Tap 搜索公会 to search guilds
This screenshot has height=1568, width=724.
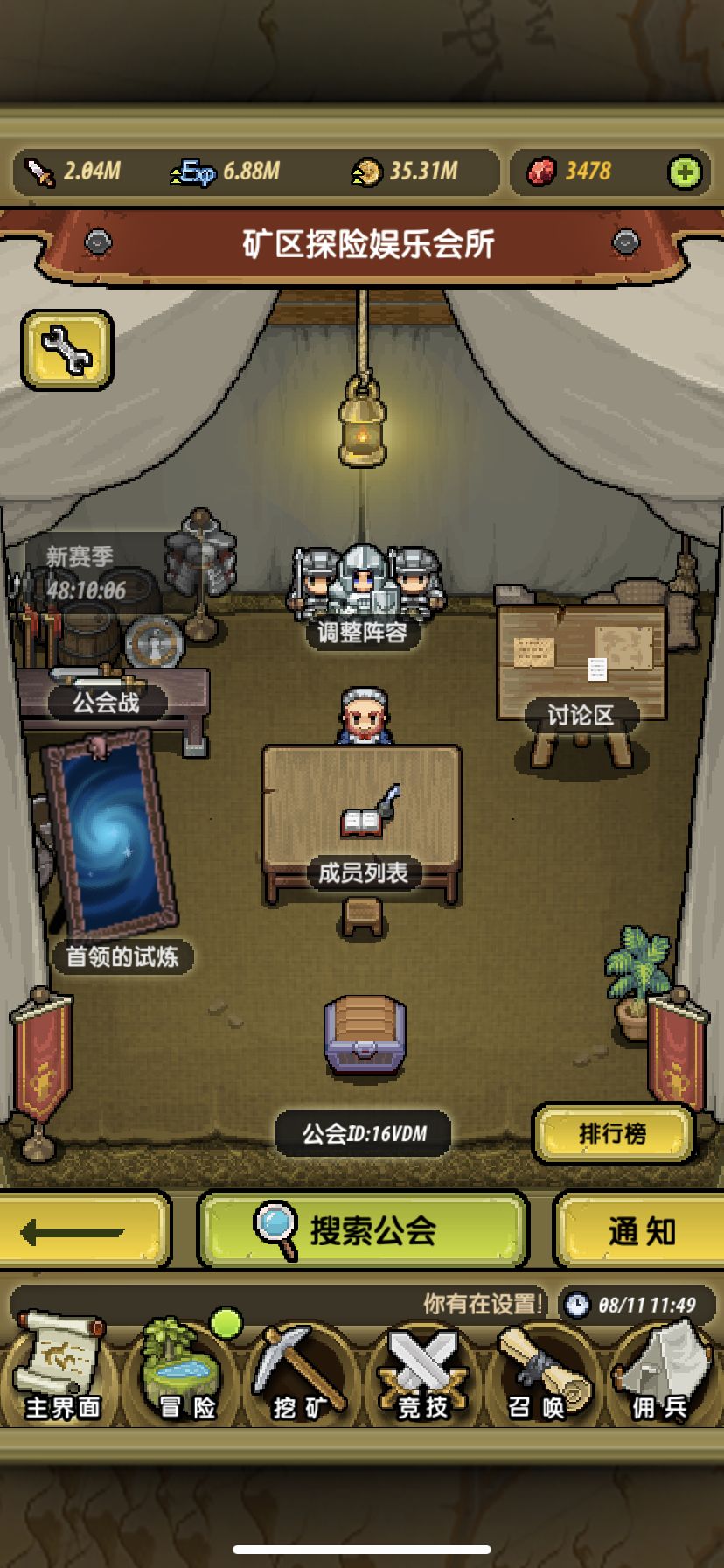[364, 1230]
